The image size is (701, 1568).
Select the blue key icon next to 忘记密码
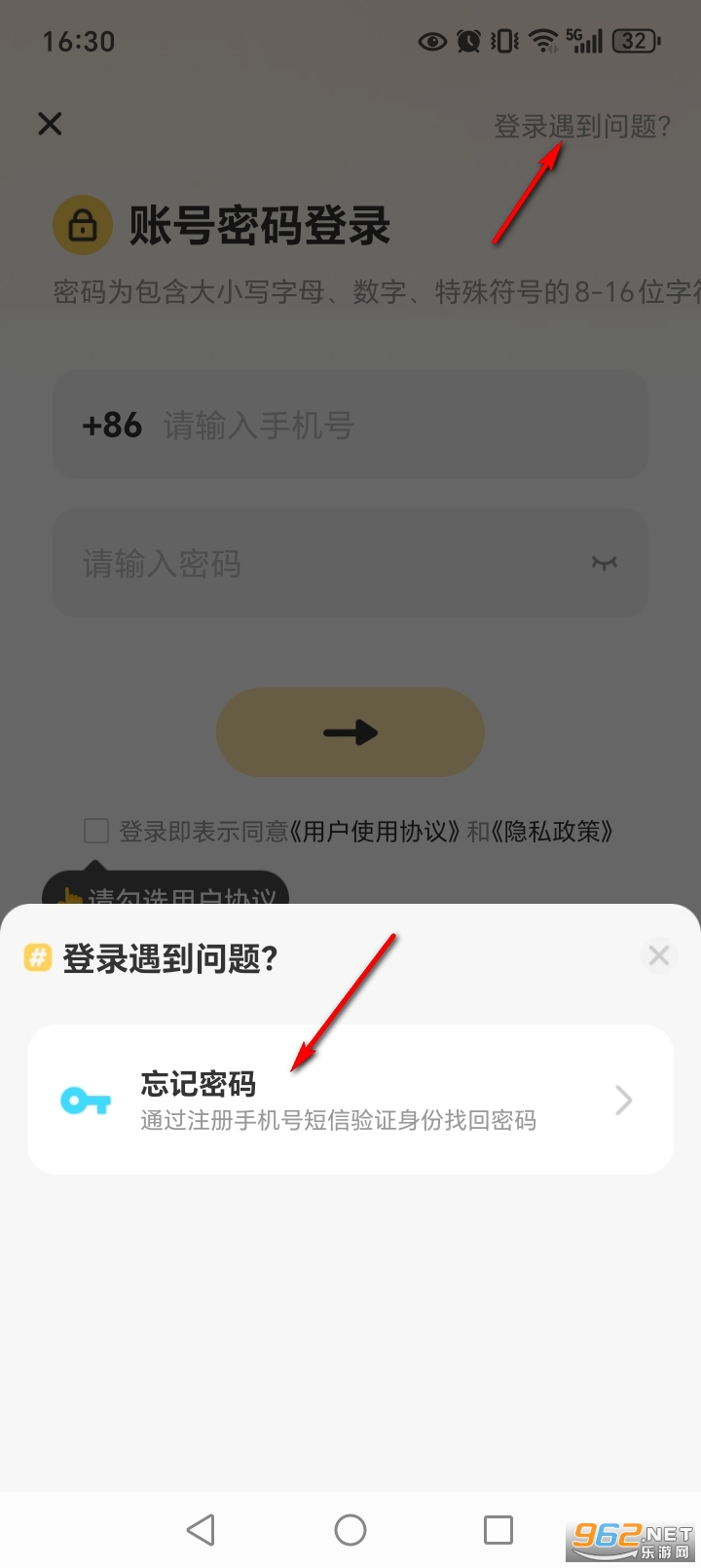pyautogui.click(x=84, y=1099)
